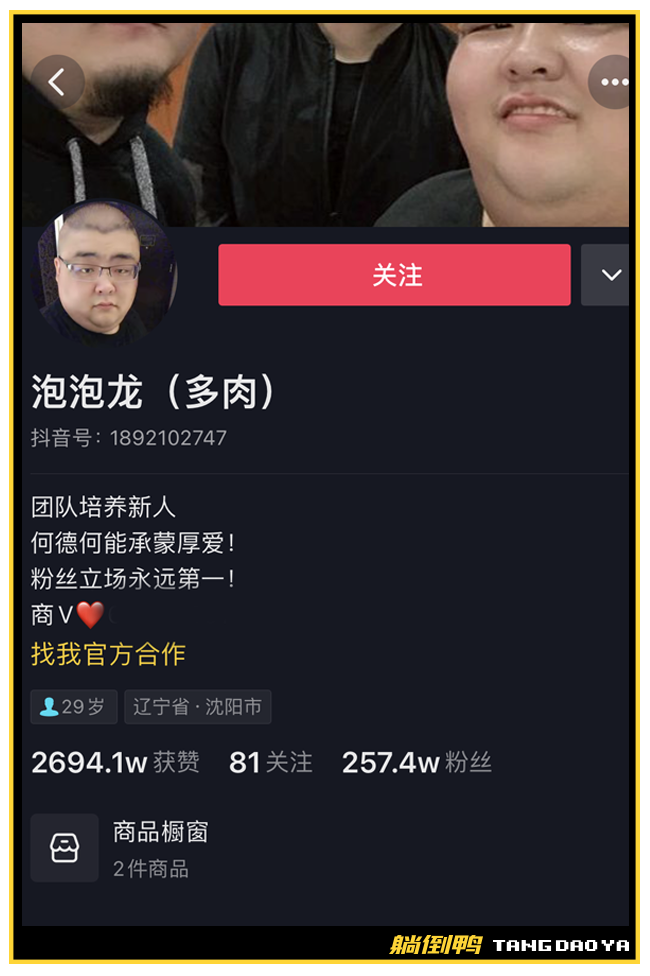Tap the 2694.1w 获赞 likes count

point(115,763)
